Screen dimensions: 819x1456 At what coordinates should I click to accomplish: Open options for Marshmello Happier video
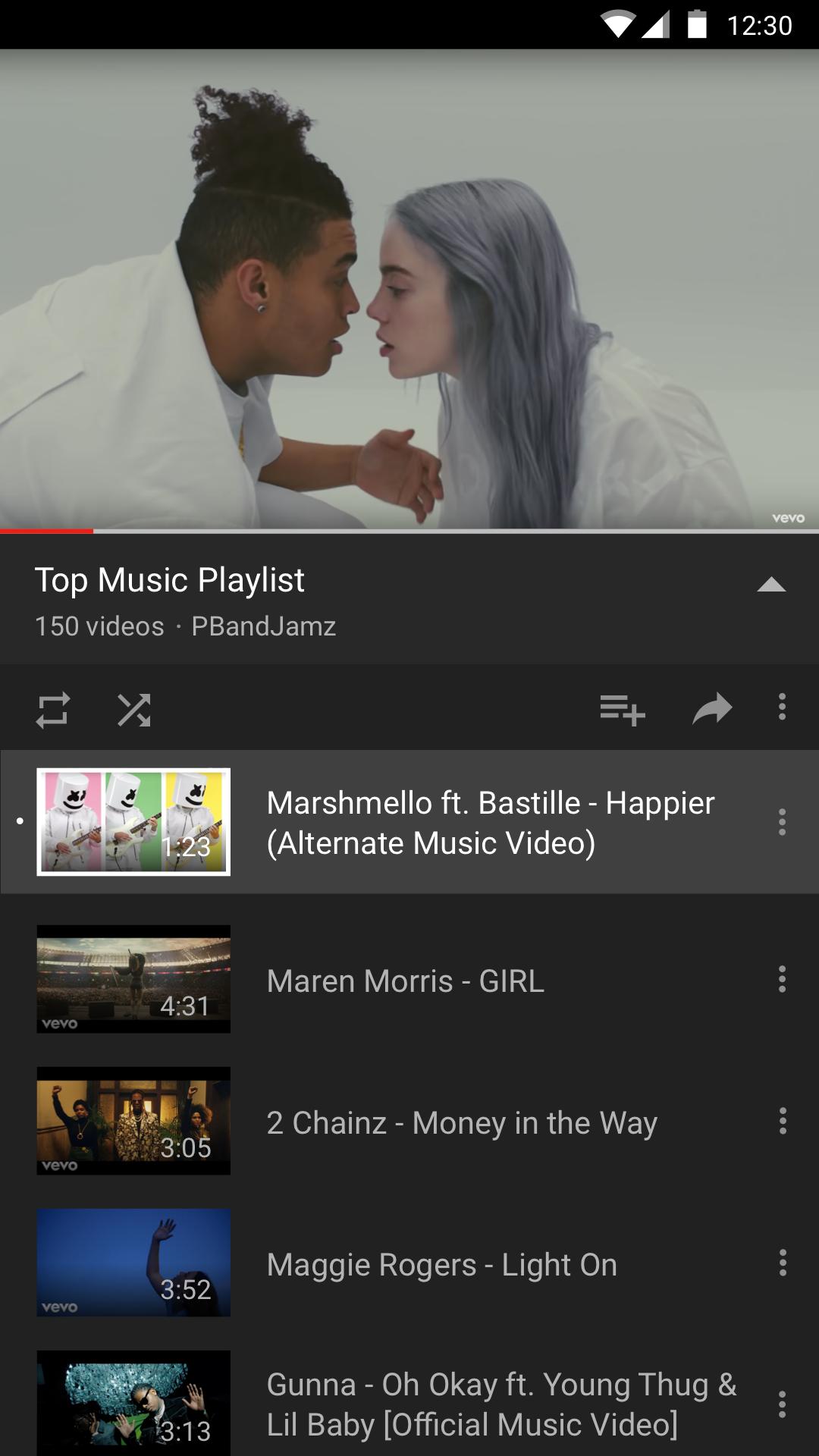[x=782, y=822]
